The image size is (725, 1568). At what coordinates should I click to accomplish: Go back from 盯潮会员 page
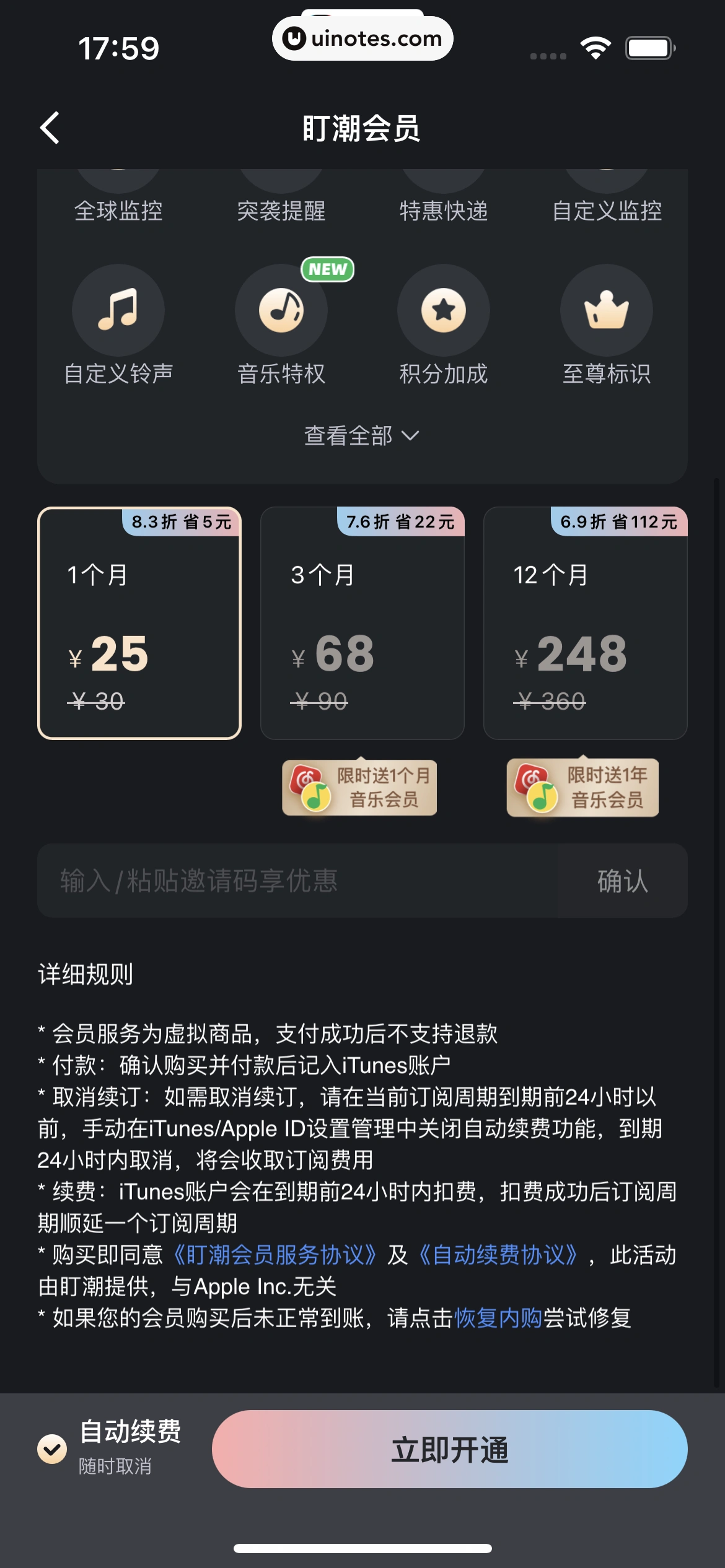(x=51, y=128)
